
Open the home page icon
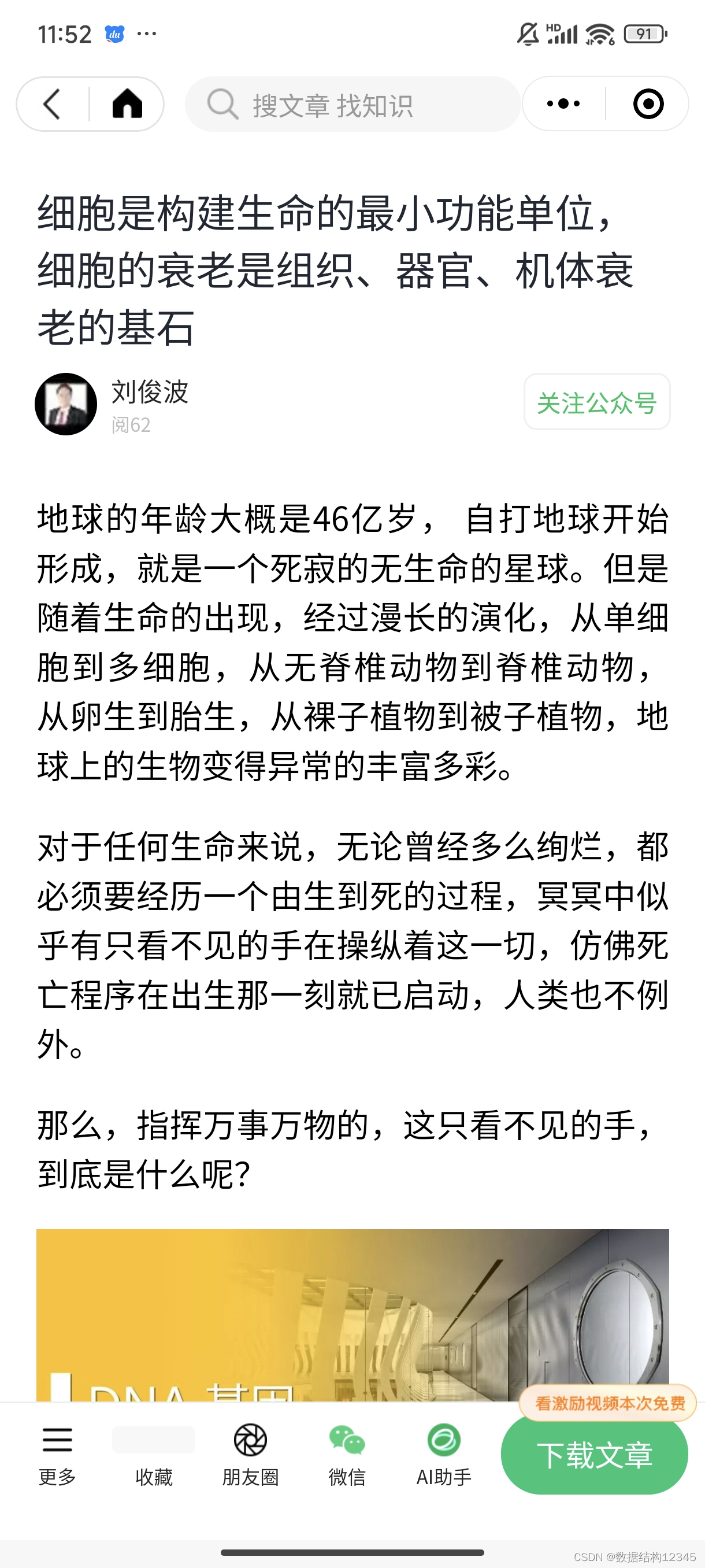coord(127,104)
